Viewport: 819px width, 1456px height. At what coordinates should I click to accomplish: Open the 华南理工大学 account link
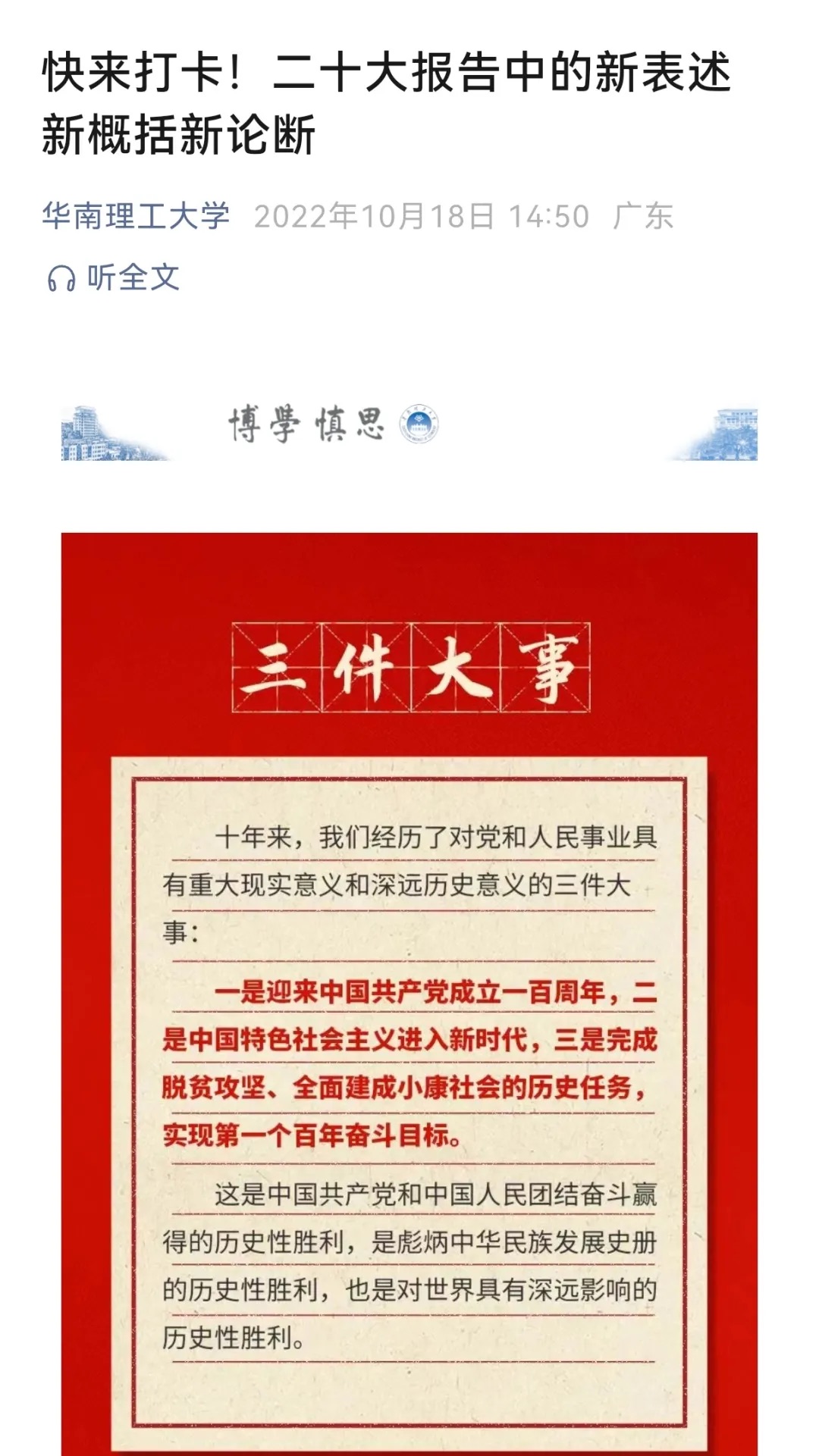pyautogui.click(x=136, y=216)
